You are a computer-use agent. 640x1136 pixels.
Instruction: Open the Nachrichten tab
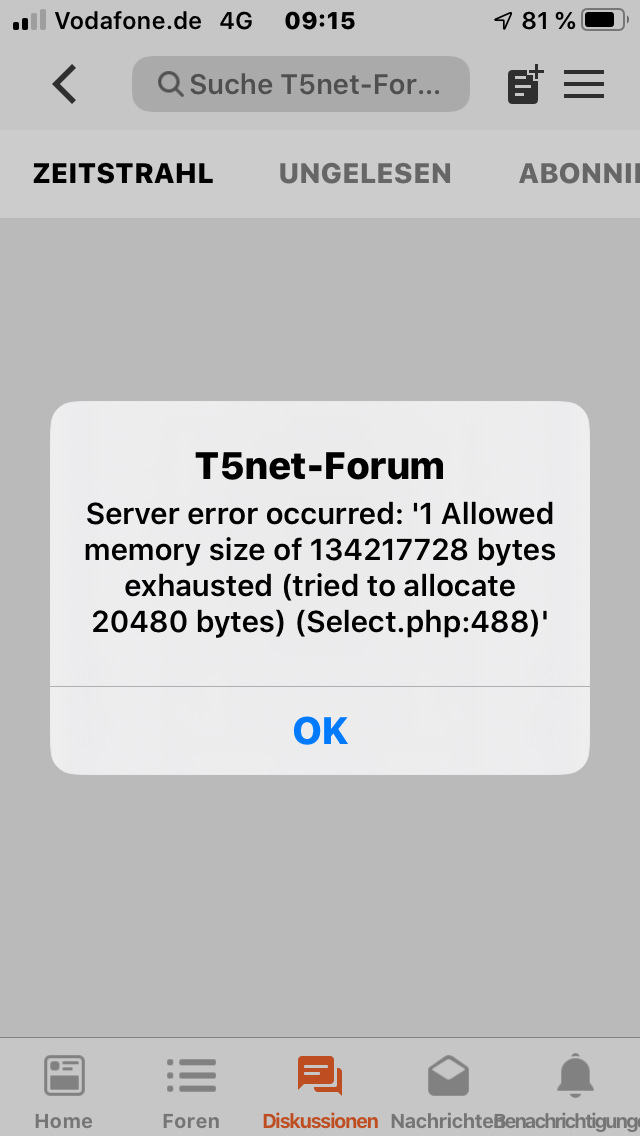(x=448, y=1090)
